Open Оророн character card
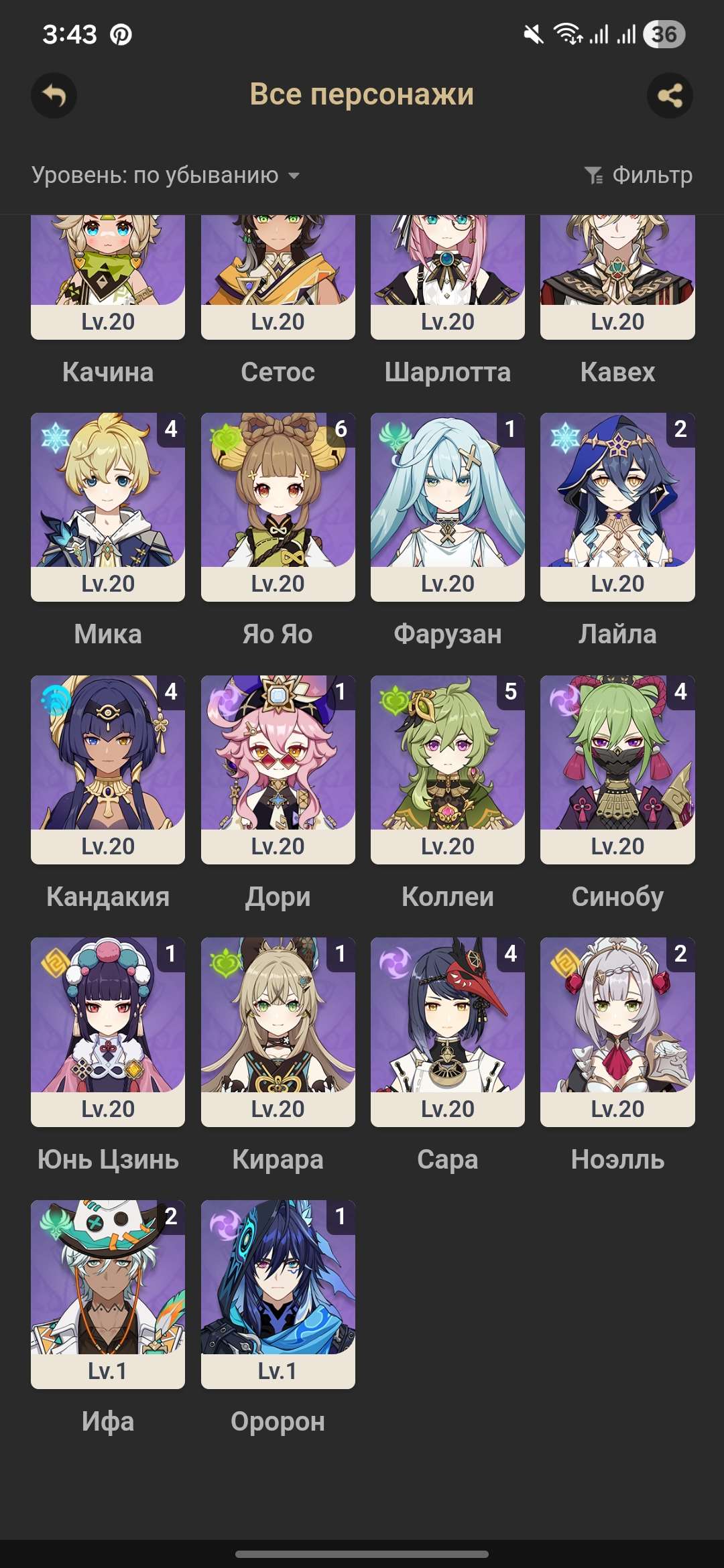The image size is (724, 1568). [x=278, y=1293]
